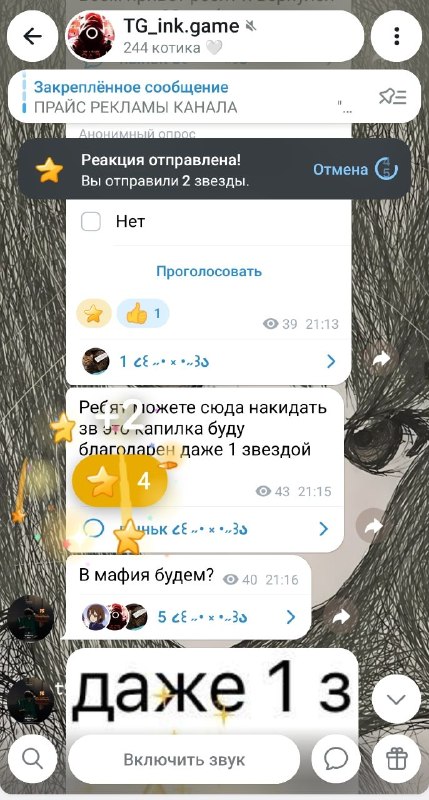Forward the В мафия будем? post
This screenshot has width=429, height=800.
[x=339, y=617]
